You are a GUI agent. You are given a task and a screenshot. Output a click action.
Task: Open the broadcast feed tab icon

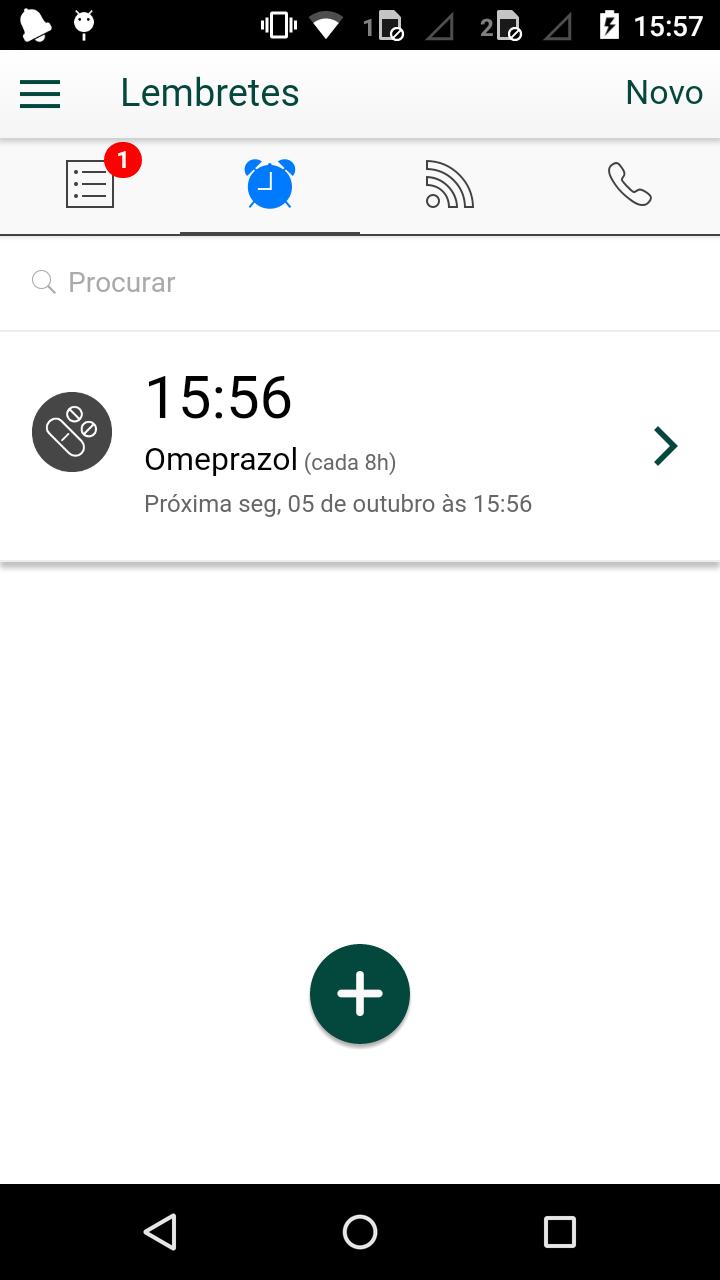449,184
